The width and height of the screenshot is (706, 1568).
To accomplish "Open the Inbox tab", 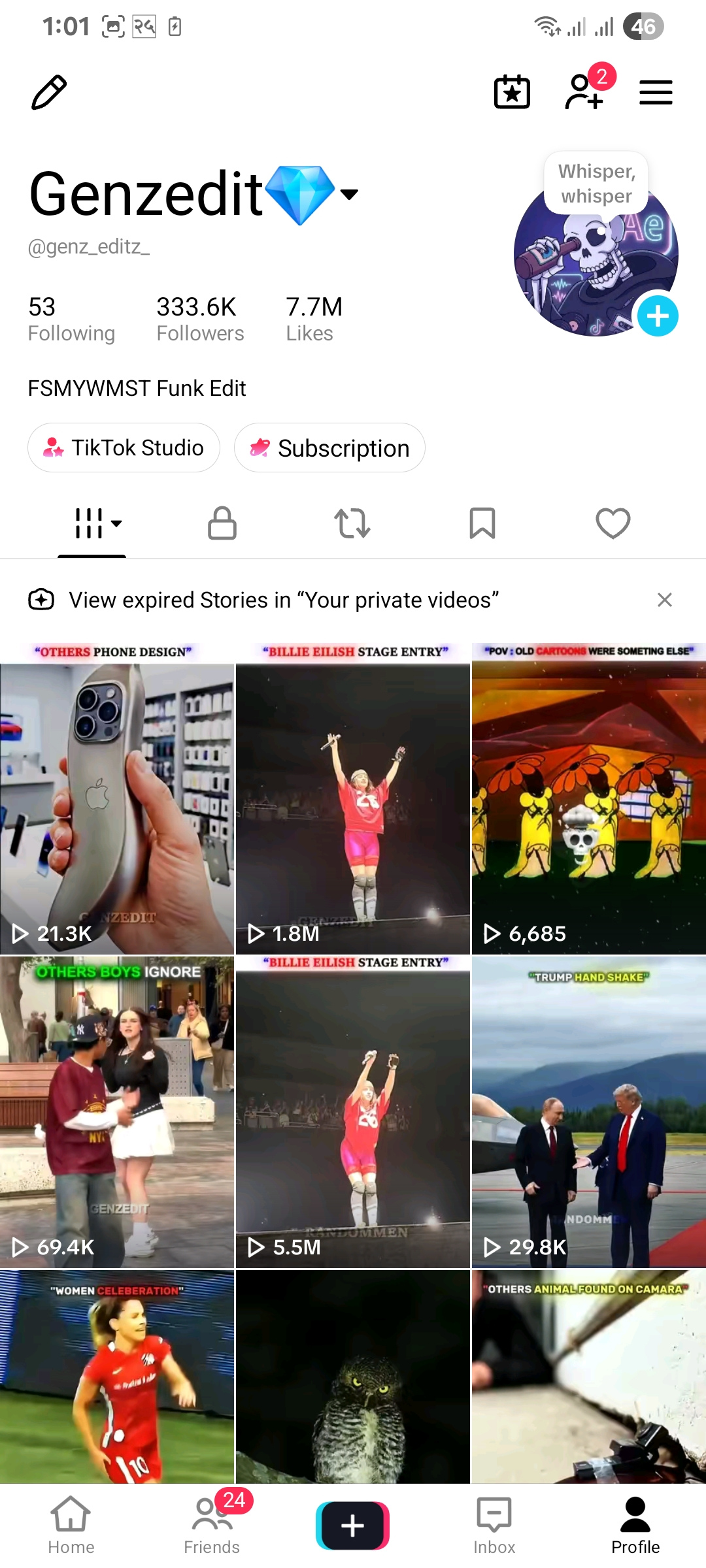I will (494, 1526).
